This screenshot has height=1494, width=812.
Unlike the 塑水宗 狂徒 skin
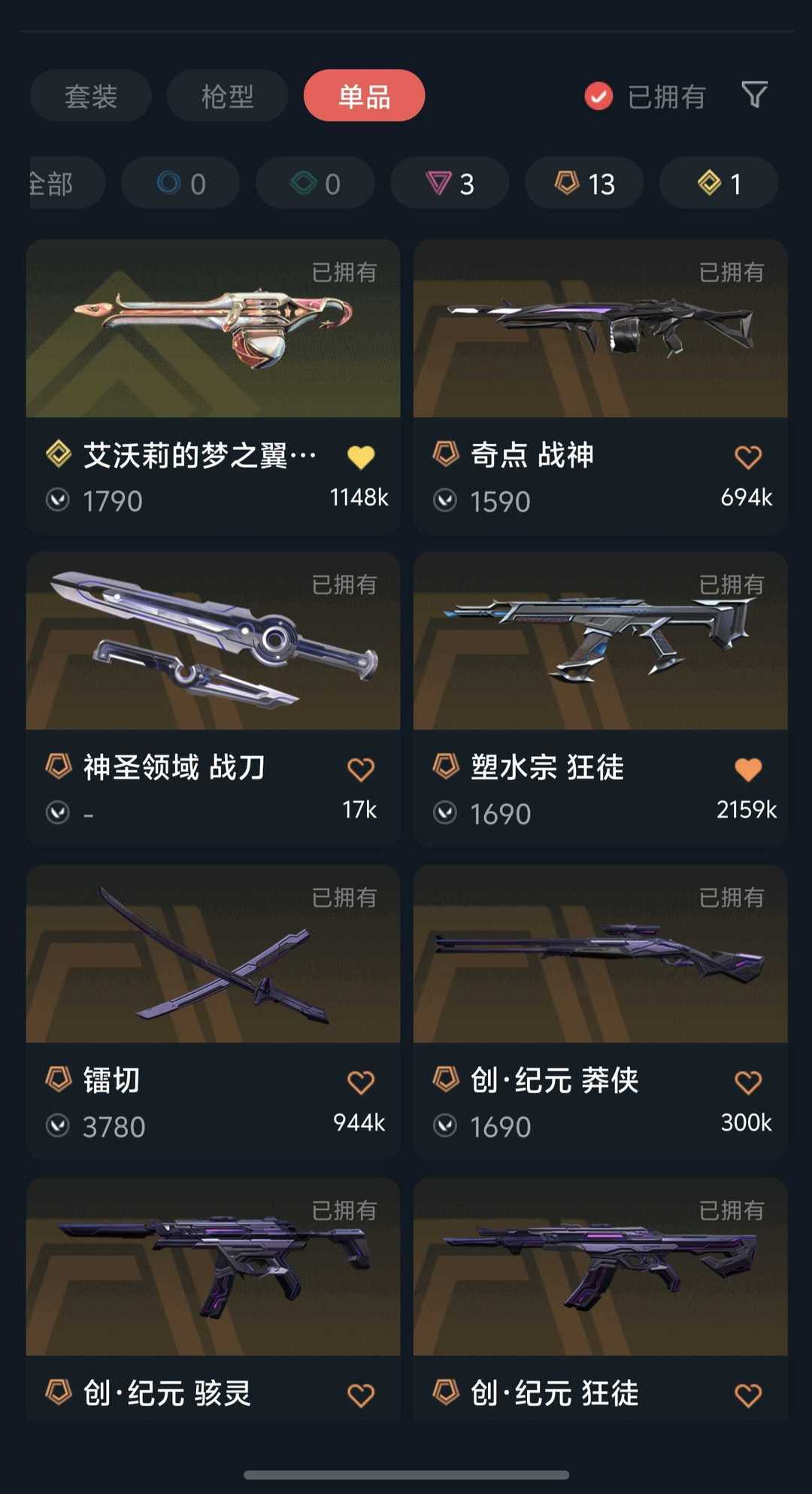(x=748, y=769)
